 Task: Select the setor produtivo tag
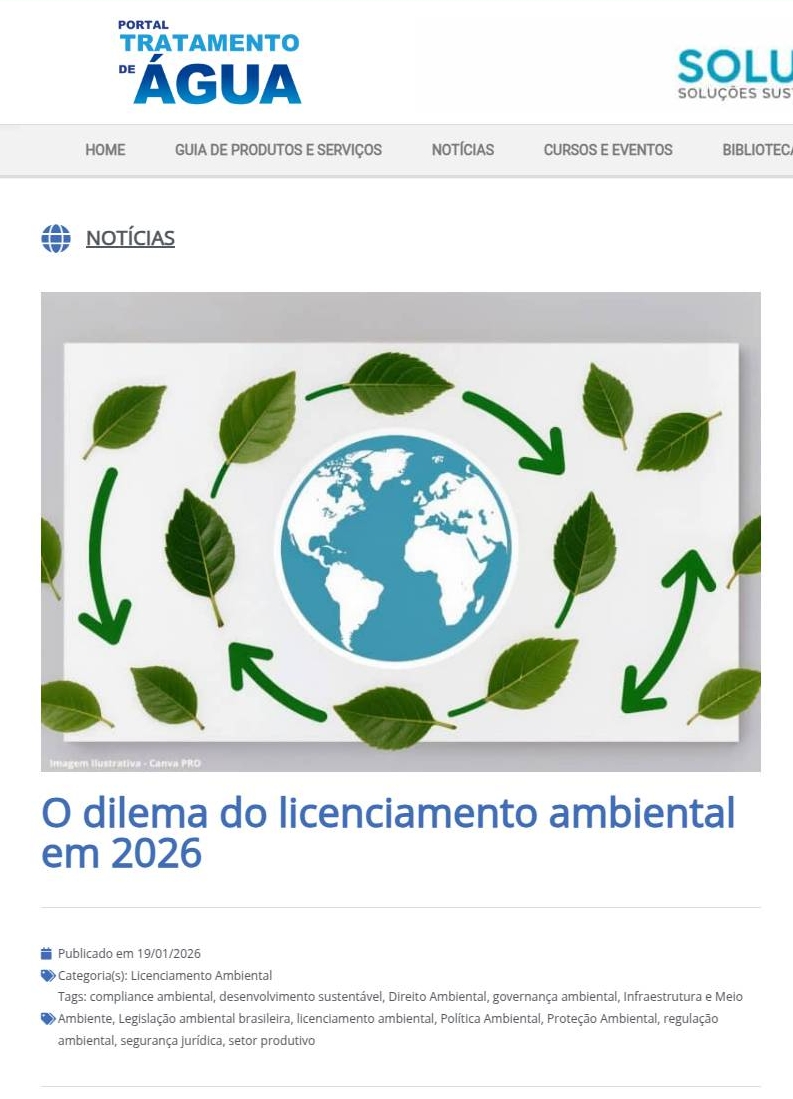pos(271,1041)
